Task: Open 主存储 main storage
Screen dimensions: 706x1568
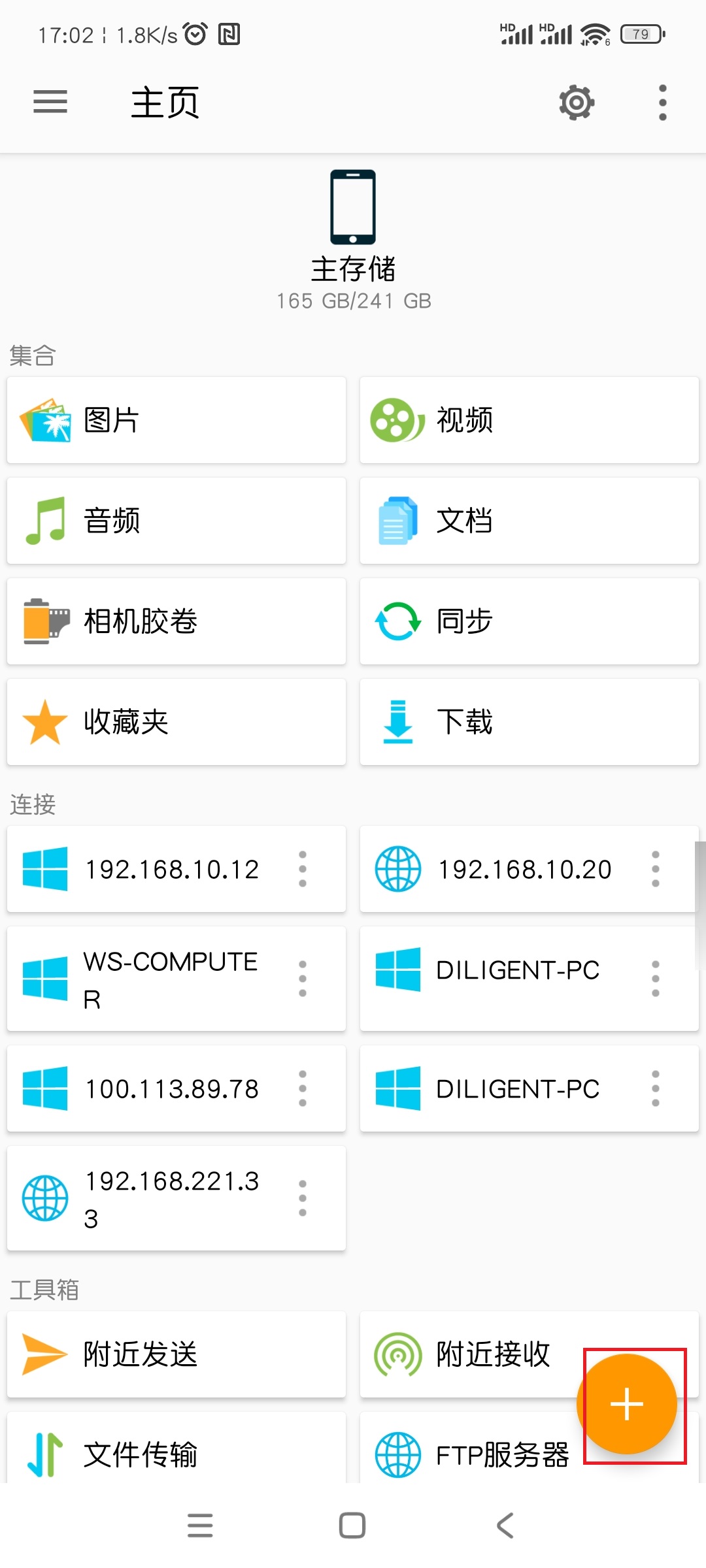Action: [353, 240]
